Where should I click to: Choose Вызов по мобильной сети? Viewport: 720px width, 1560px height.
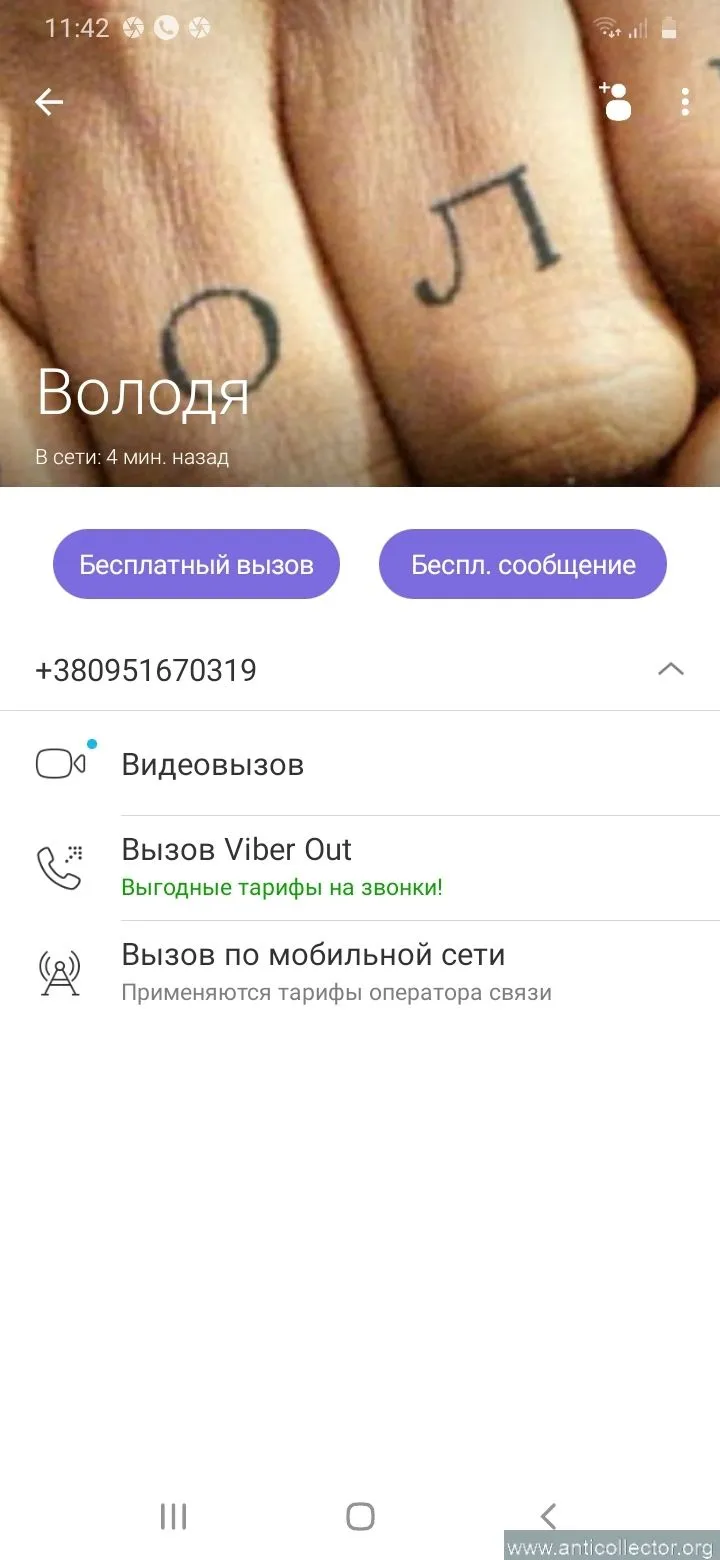click(x=312, y=970)
